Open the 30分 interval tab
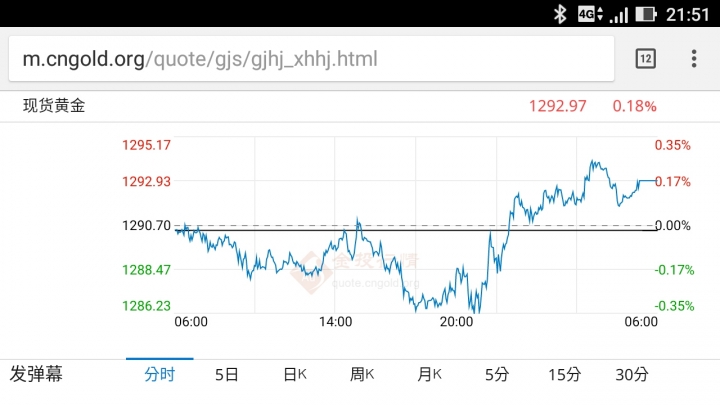Image resolution: width=720 pixels, height=405 pixels. coord(632,375)
